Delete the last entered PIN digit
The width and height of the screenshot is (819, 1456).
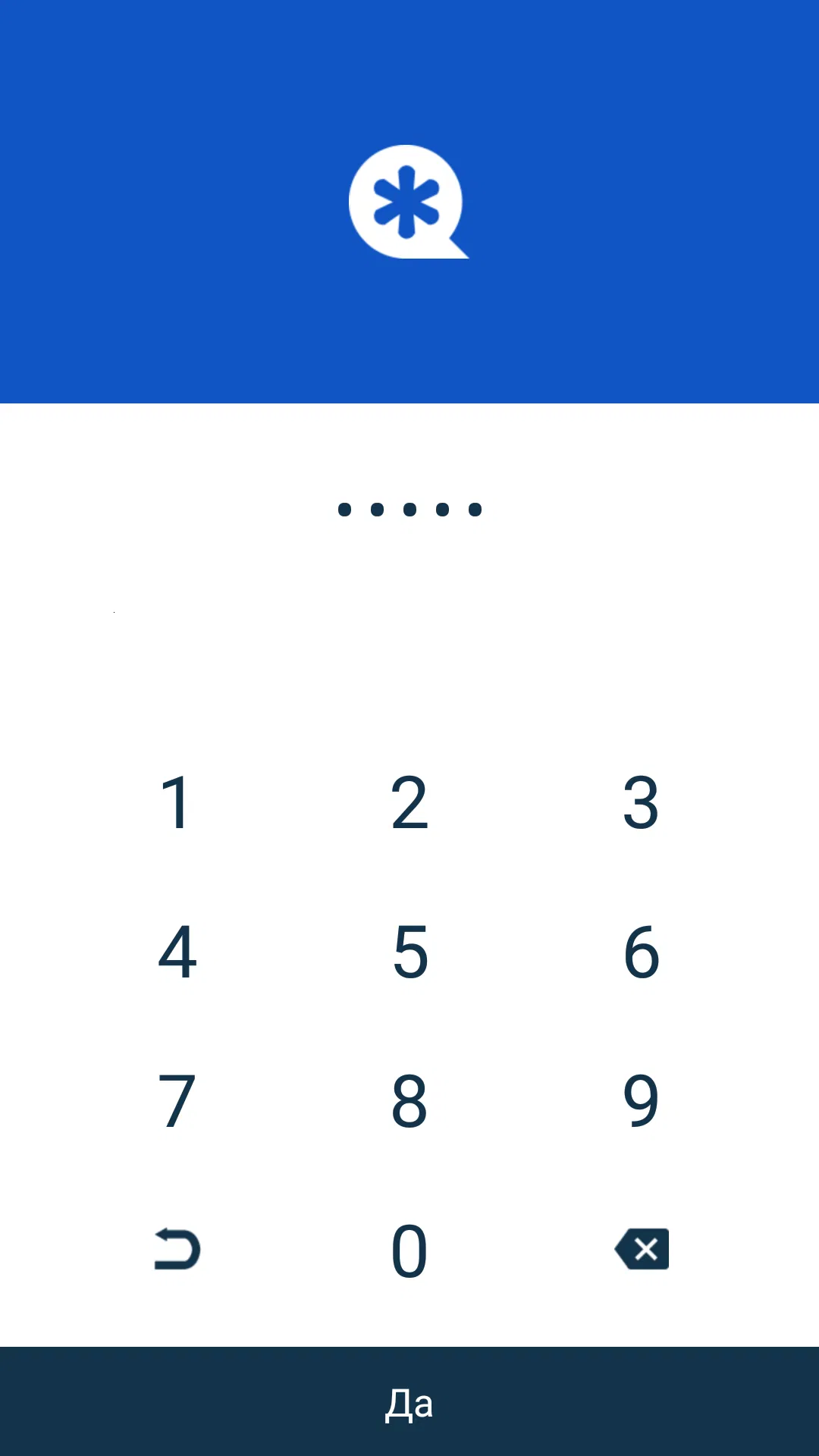point(642,1249)
